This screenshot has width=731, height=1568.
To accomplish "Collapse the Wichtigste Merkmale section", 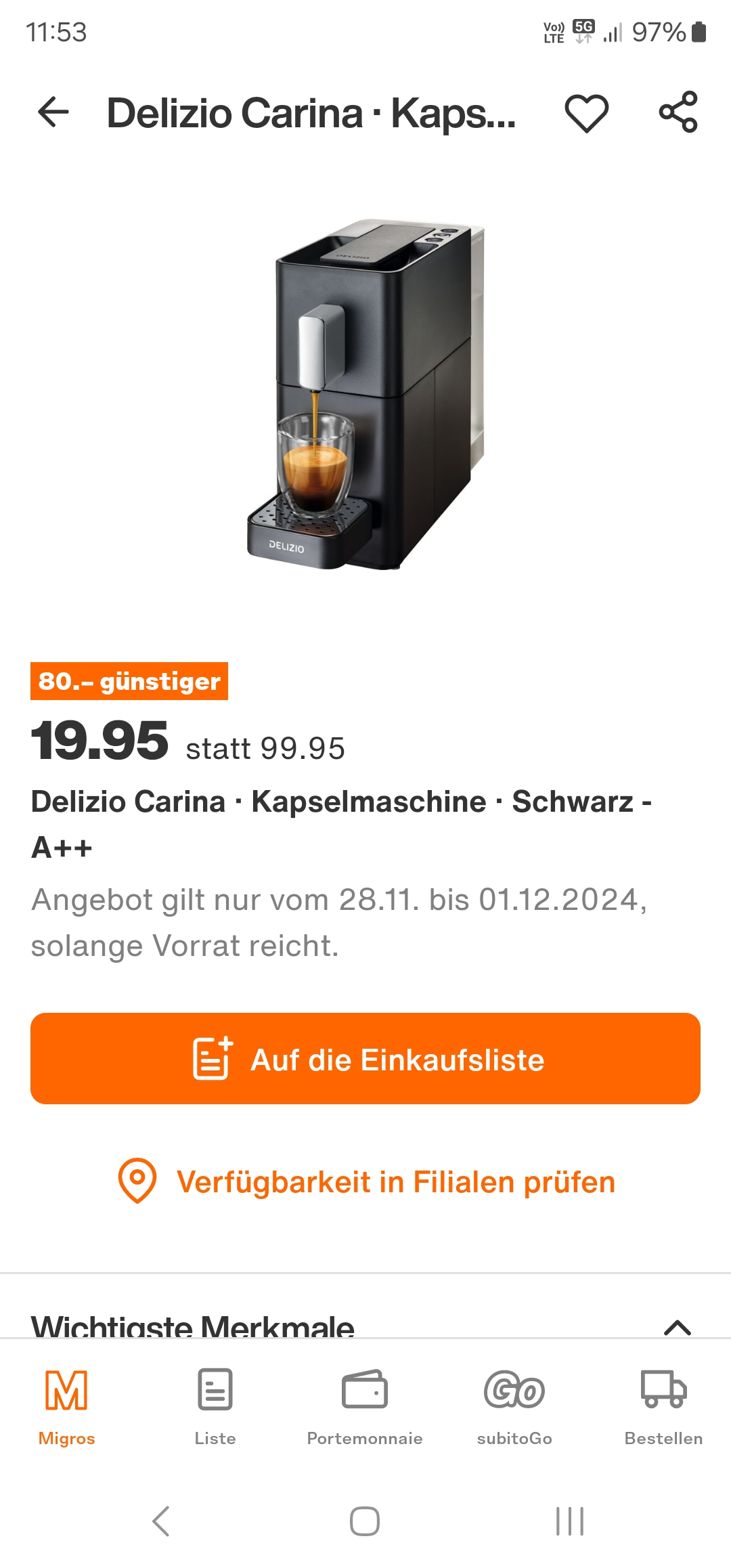I will pyautogui.click(x=677, y=1326).
